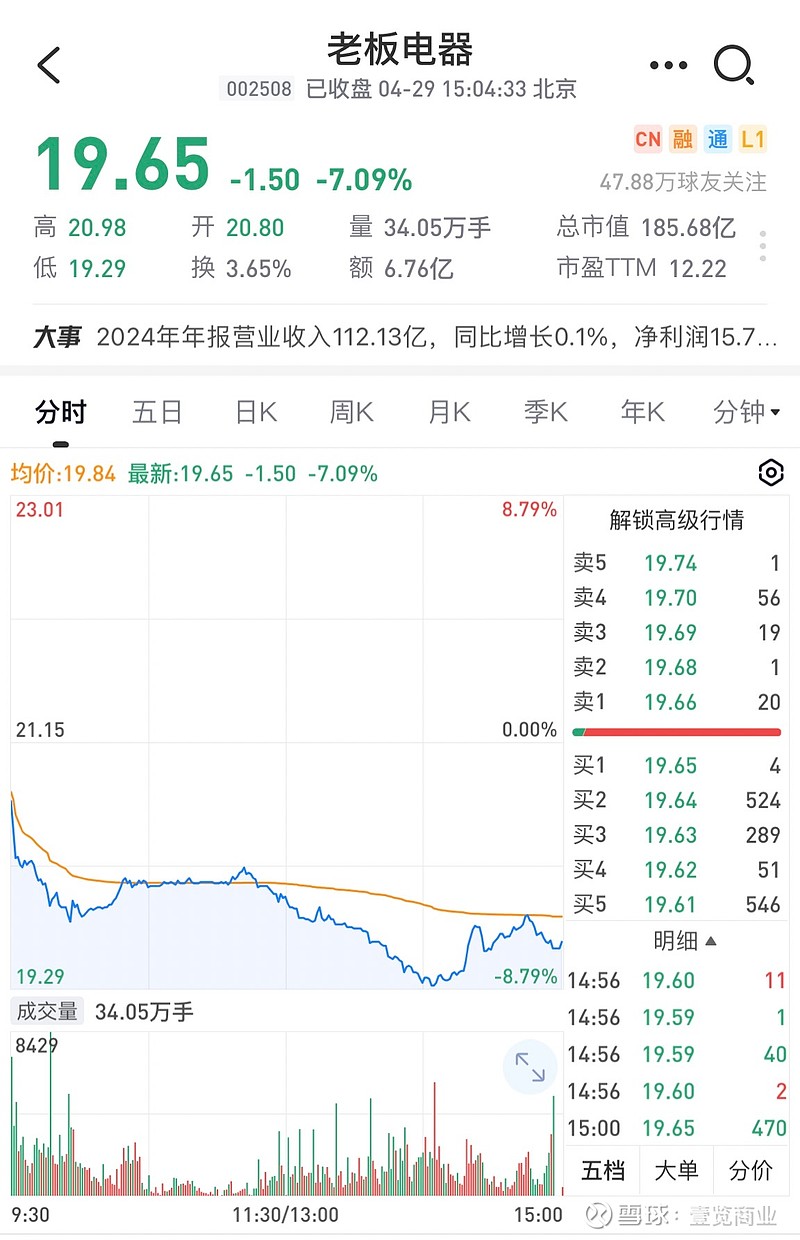Switch to the 分价 price distribution tab
The height and width of the screenshot is (1240, 800).
(750, 1170)
